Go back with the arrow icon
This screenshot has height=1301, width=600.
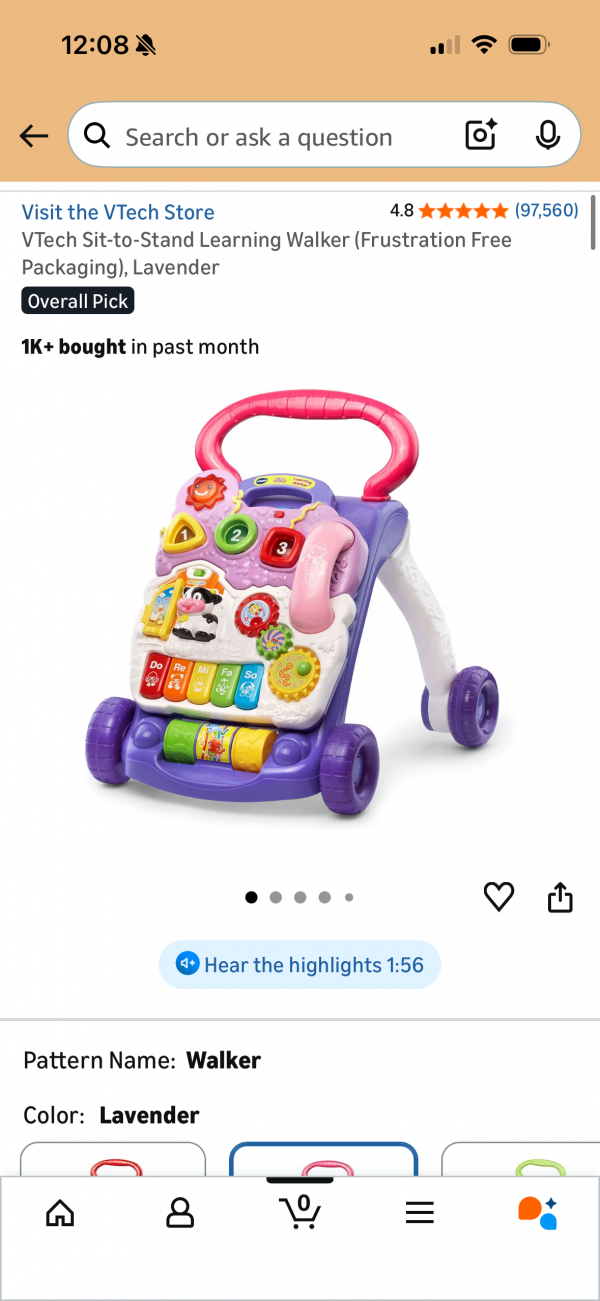[x=34, y=136]
